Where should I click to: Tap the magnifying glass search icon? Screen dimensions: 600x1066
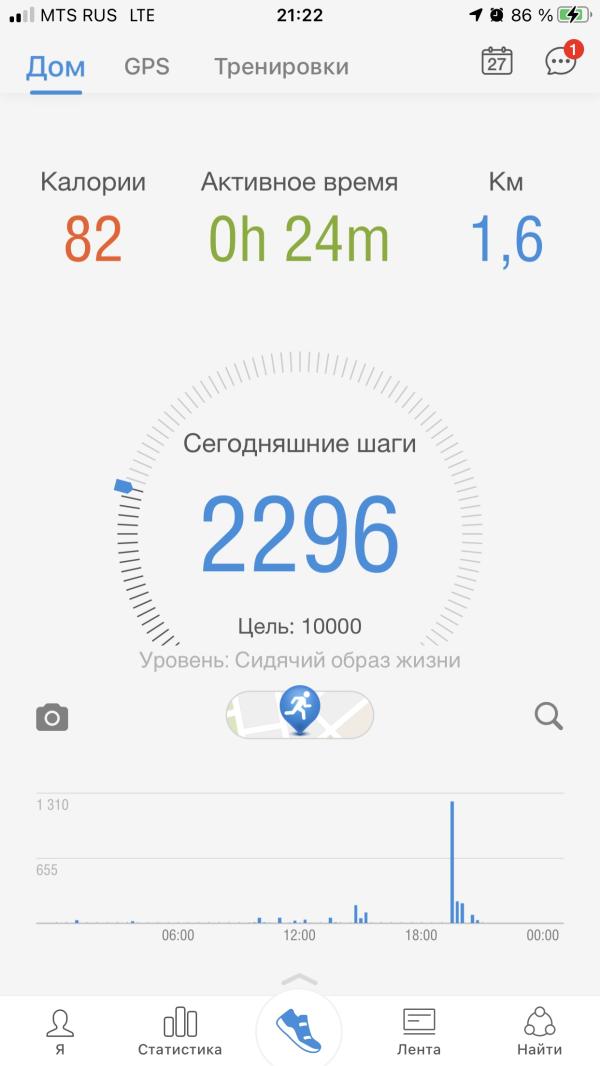click(x=548, y=717)
